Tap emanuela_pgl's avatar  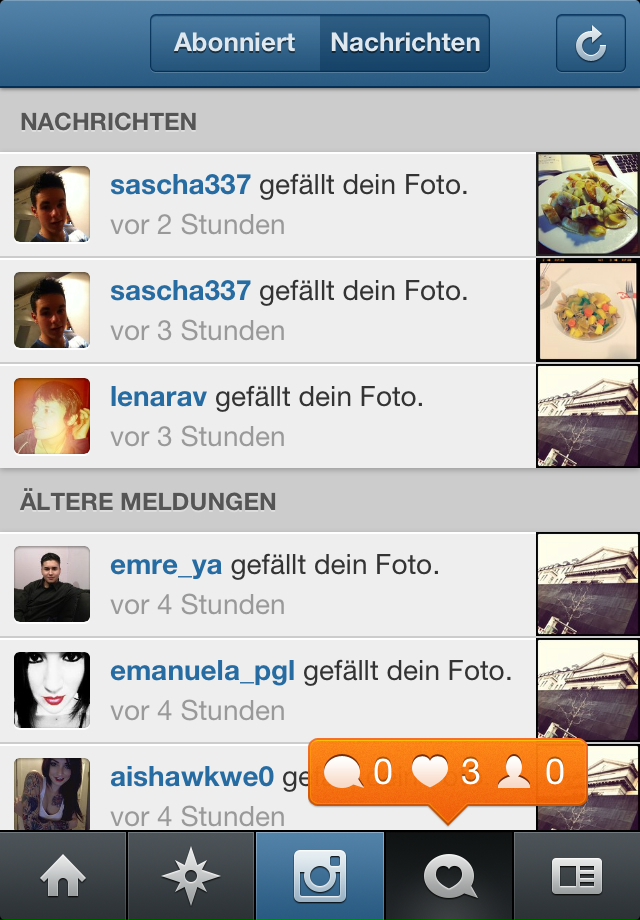(52, 690)
